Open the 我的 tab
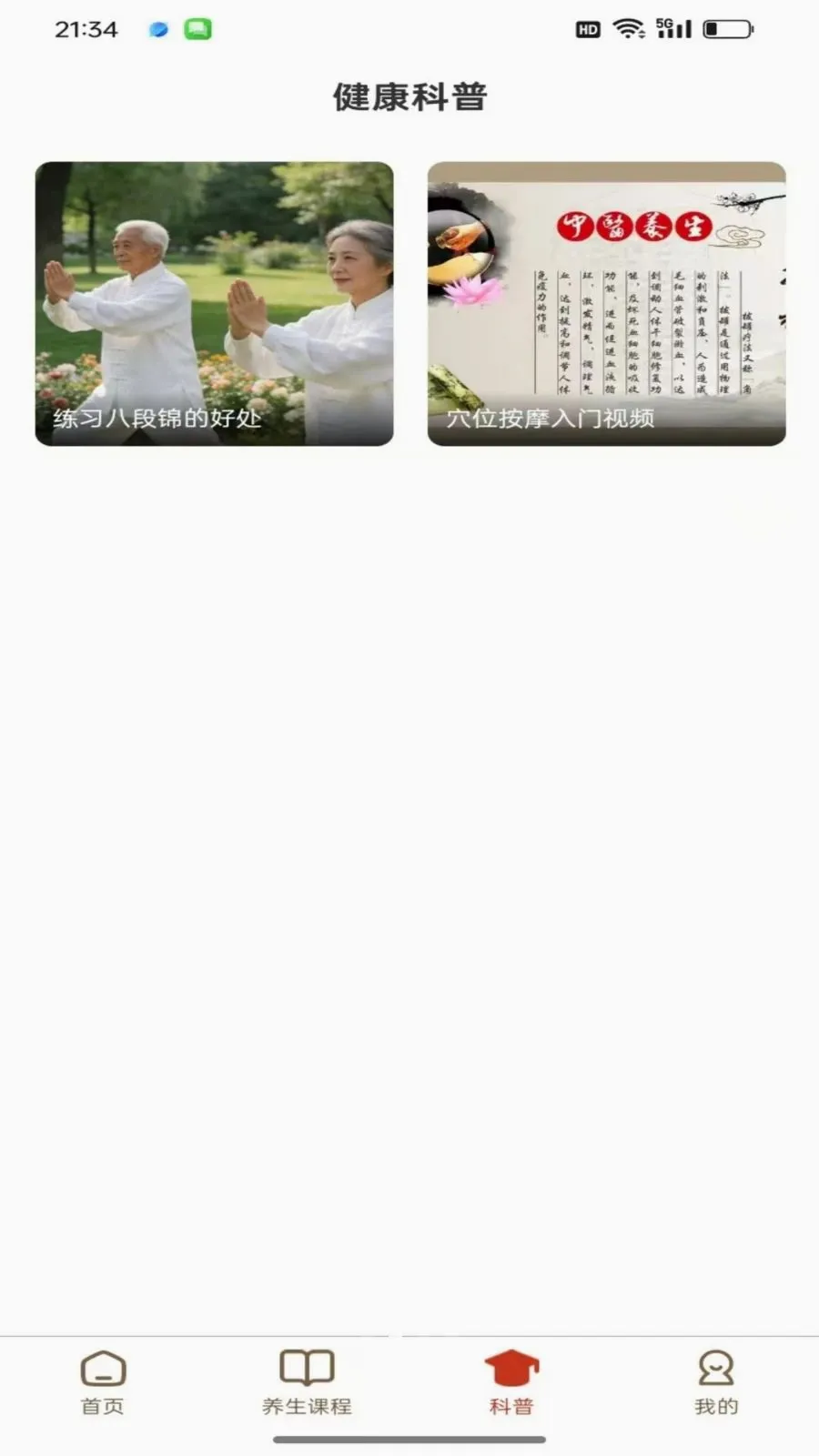Screen dimensions: 819x1456 (x=716, y=1383)
